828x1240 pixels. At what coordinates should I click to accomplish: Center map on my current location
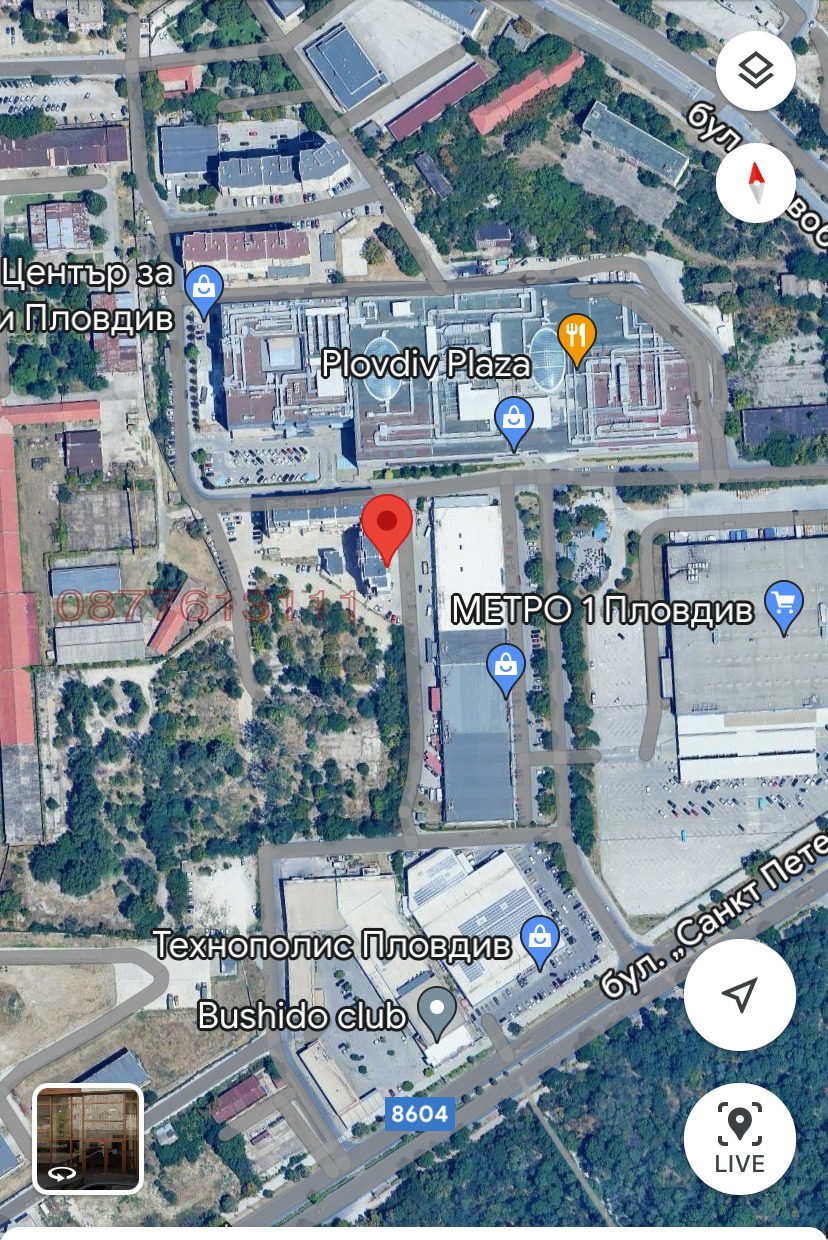[739, 994]
